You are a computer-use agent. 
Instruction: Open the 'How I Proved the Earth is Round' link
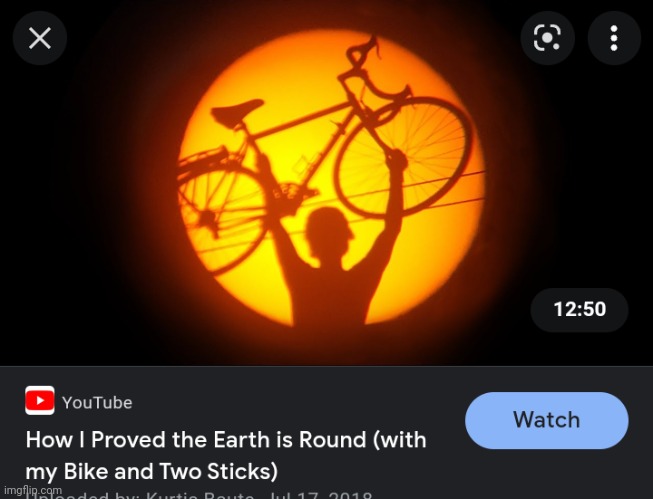tap(226, 454)
